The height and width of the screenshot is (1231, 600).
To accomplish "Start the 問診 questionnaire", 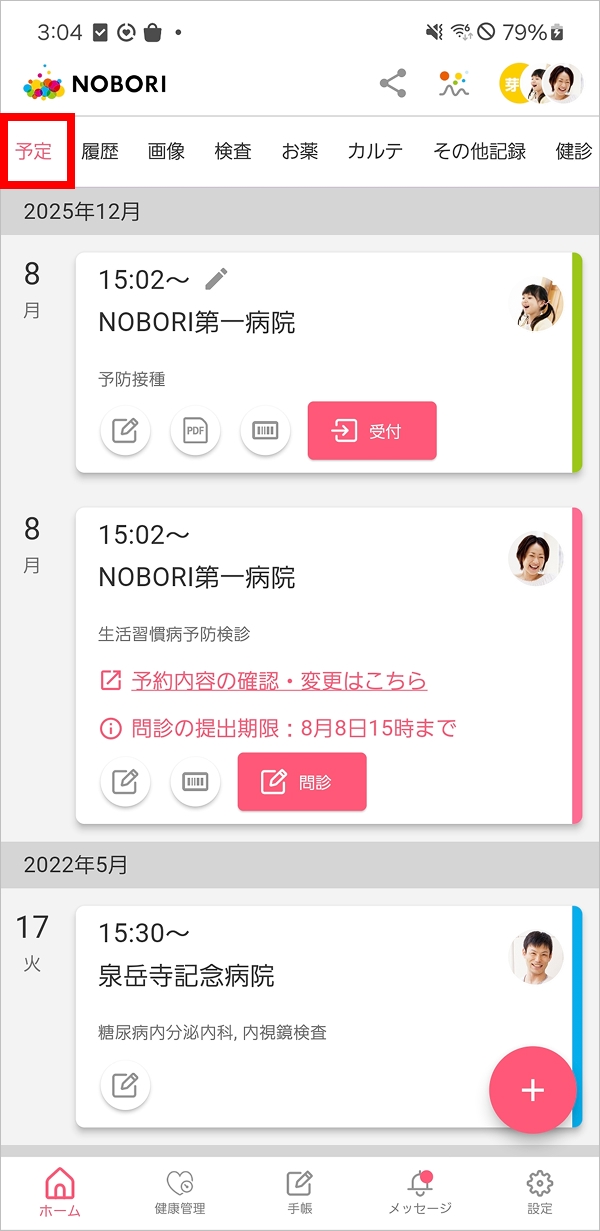I will 302,782.
